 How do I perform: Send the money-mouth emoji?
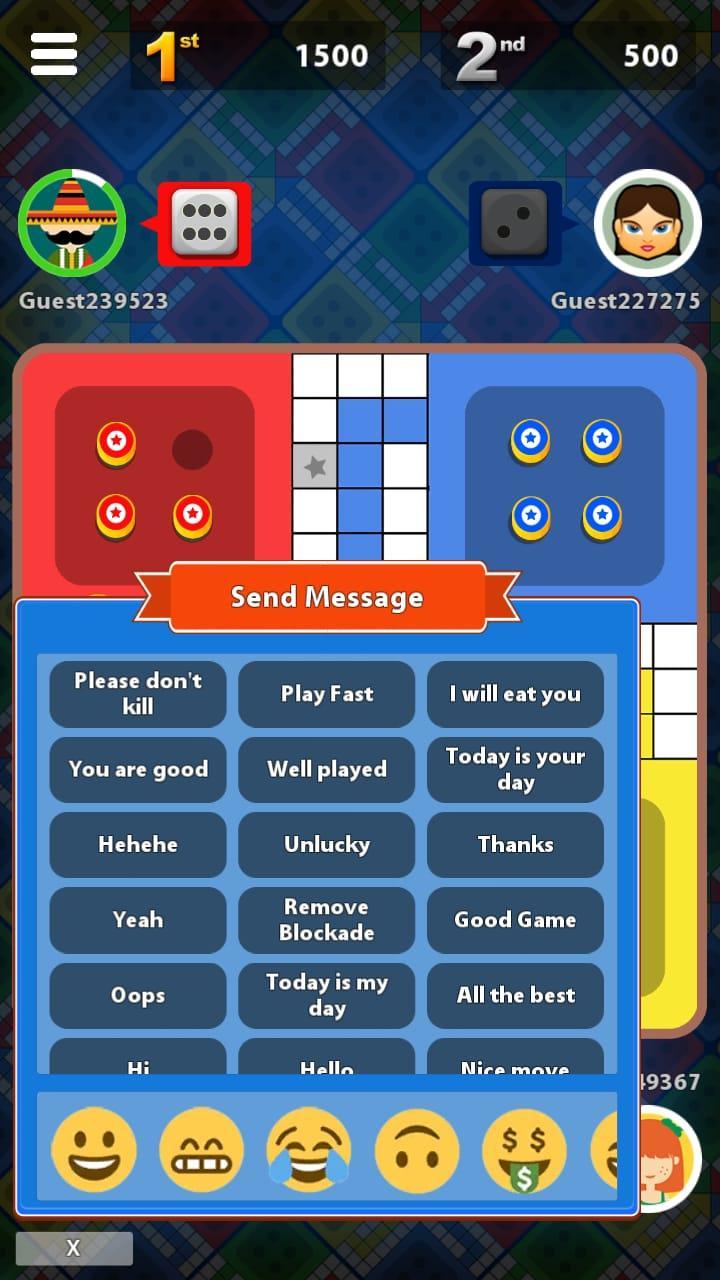click(x=524, y=1150)
